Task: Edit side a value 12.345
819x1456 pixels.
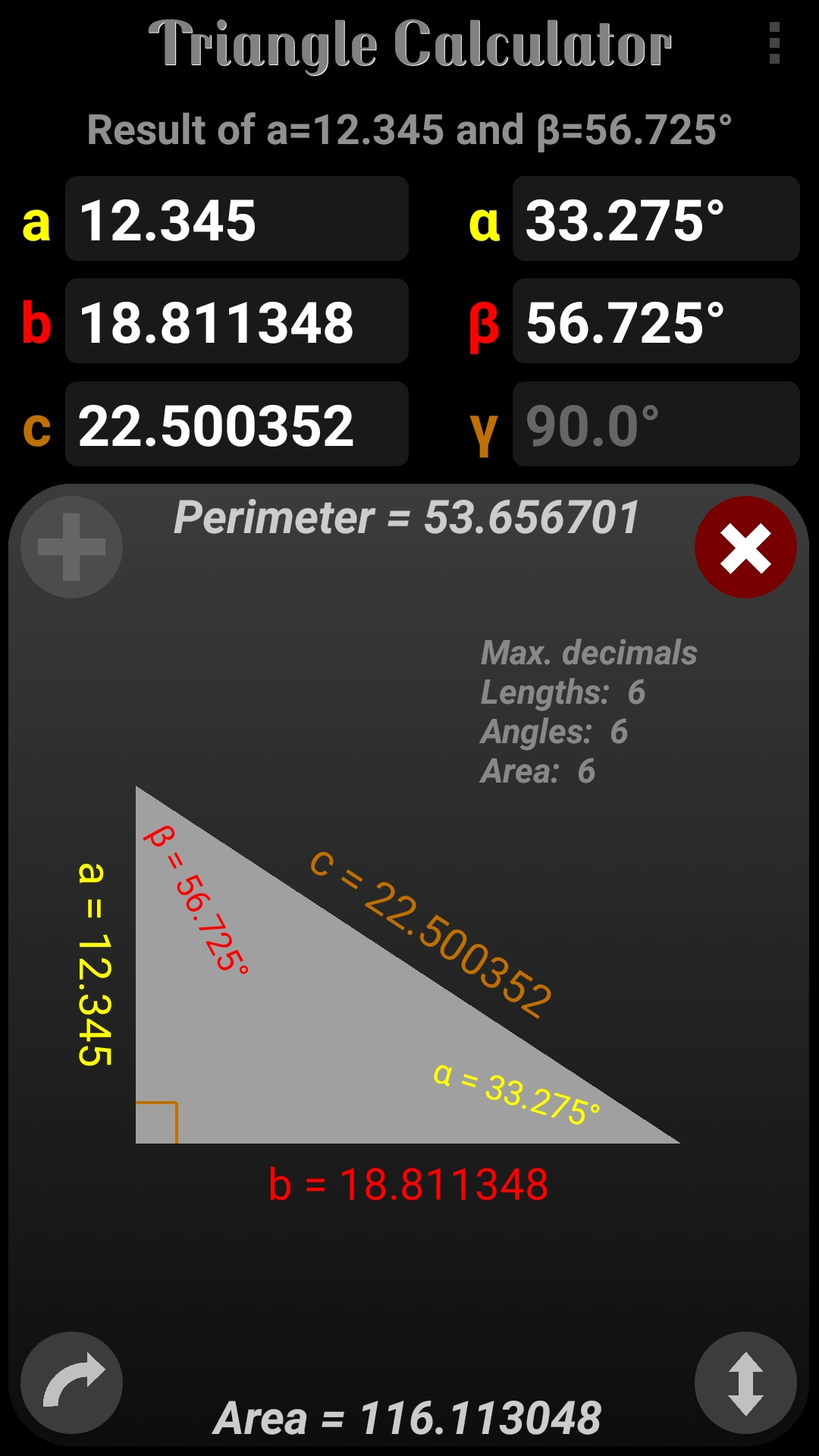Action: coord(237,219)
